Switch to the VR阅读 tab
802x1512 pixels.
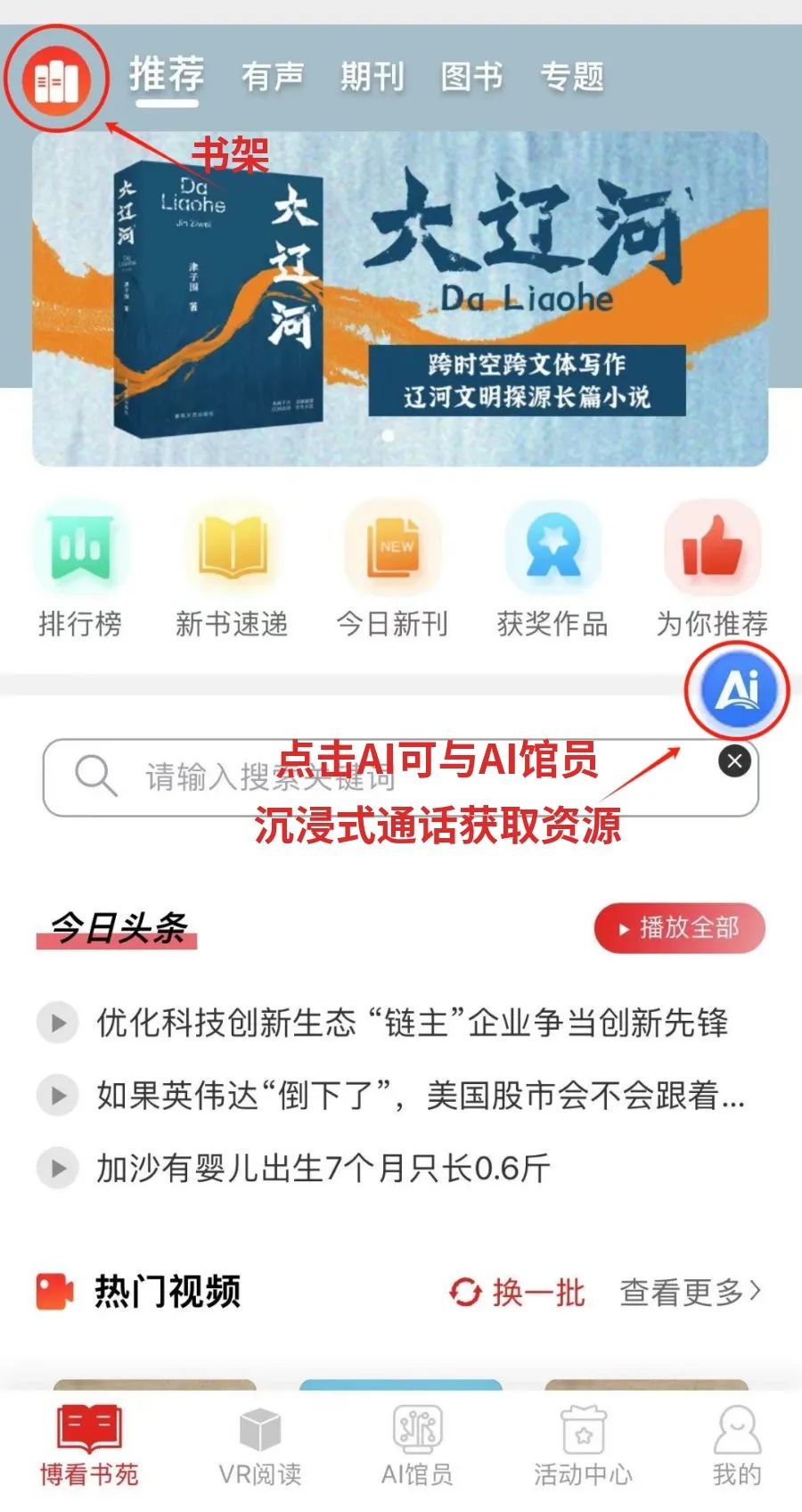tap(260, 1447)
